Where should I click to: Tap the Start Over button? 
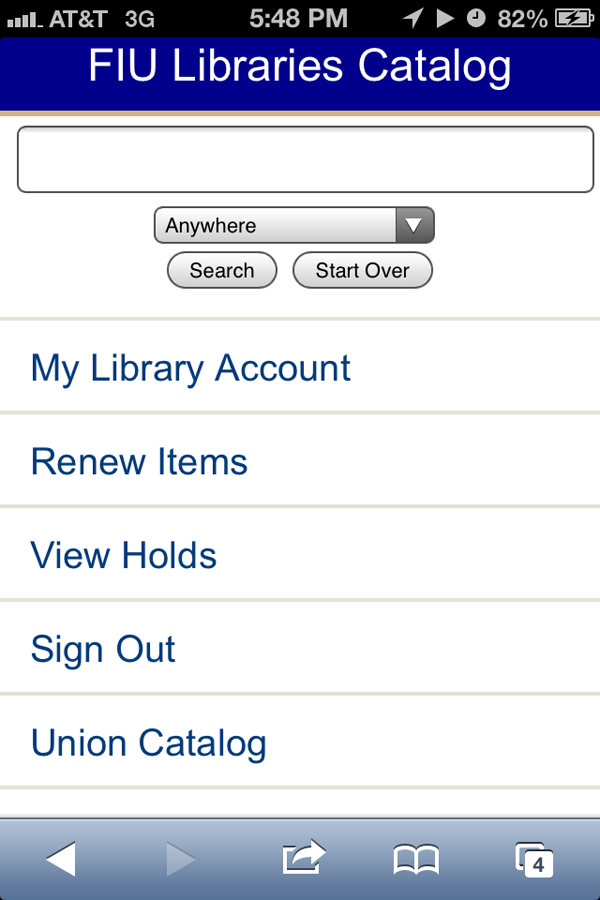[362, 270]
